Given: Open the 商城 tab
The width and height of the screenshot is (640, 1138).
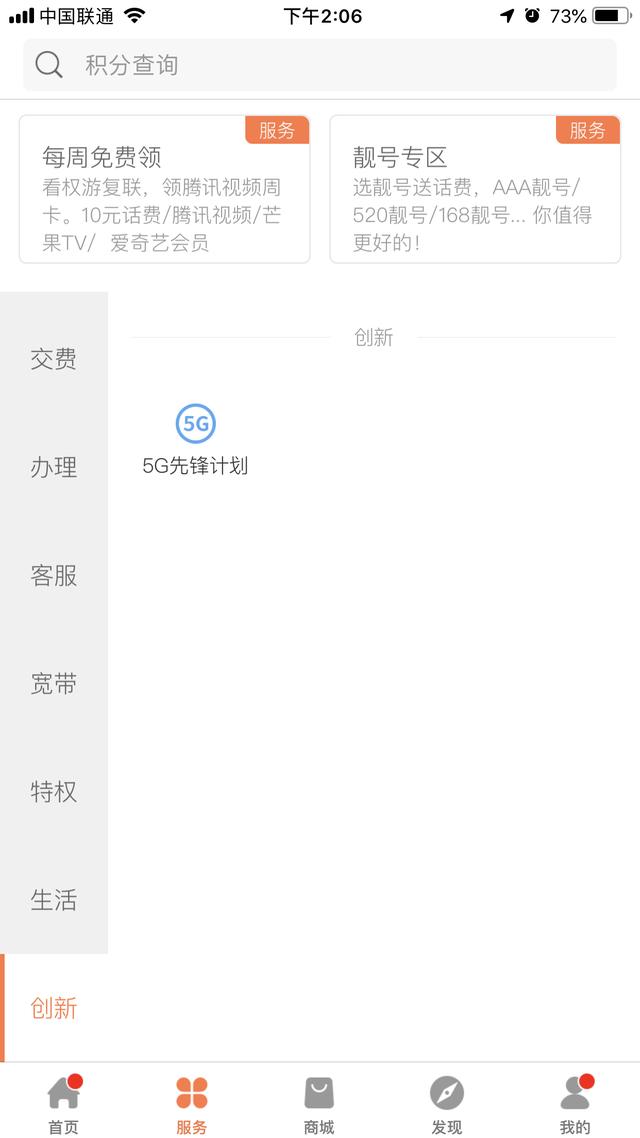Looking at the screenshot, I should click(319, 1103).
